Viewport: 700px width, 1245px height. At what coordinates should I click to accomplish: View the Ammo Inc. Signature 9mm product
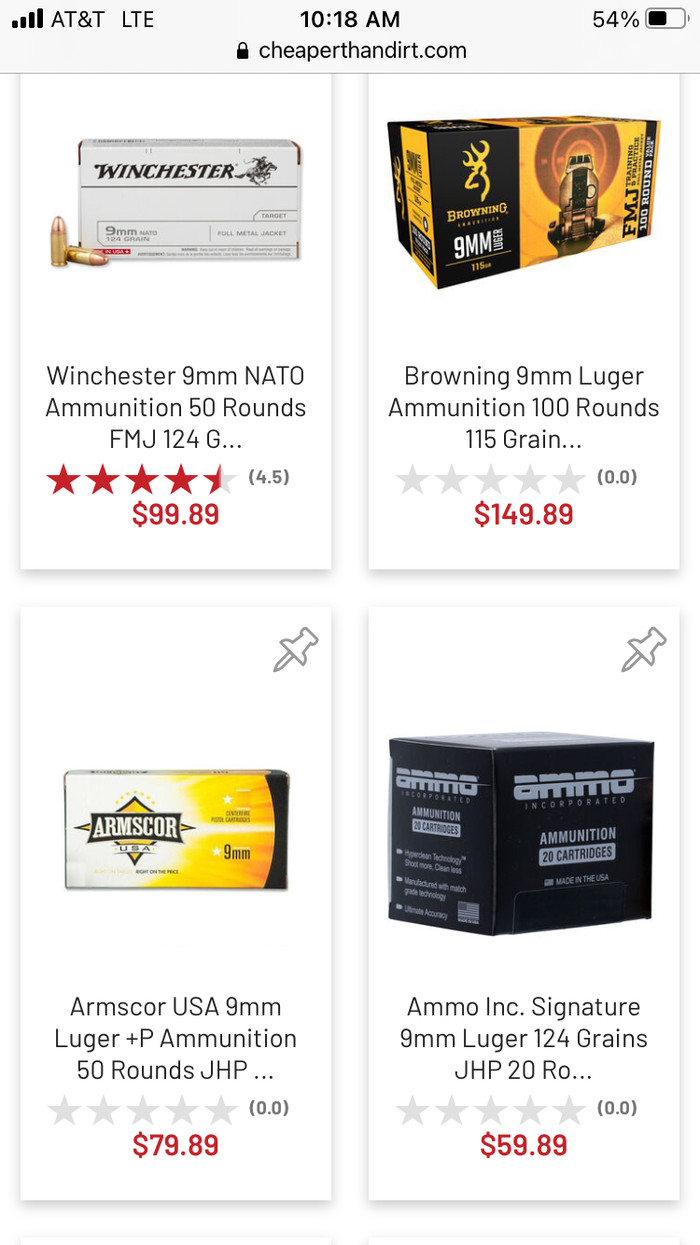click(x=524, y=1037)
